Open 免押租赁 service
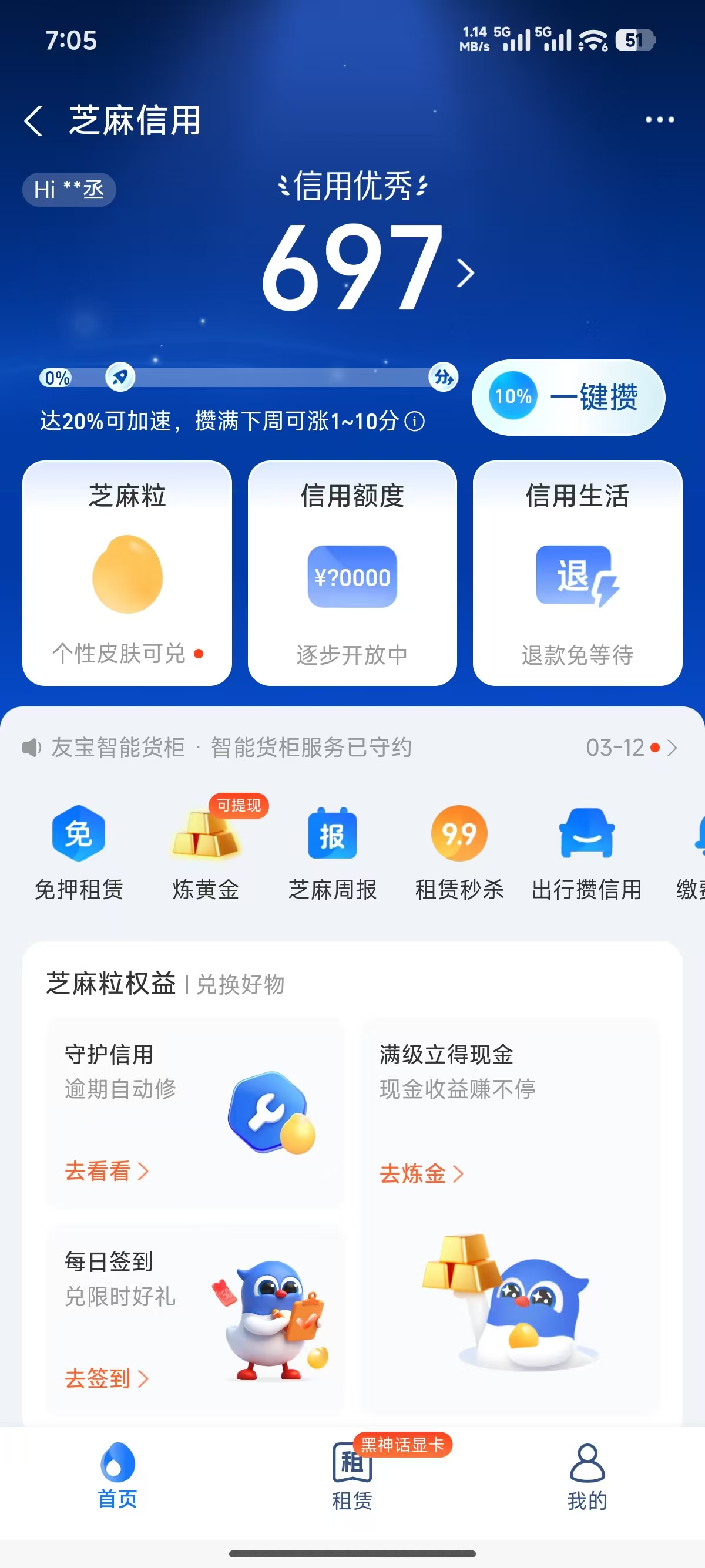The height and width of the screenshot is (1568, 705). (79, 851)
